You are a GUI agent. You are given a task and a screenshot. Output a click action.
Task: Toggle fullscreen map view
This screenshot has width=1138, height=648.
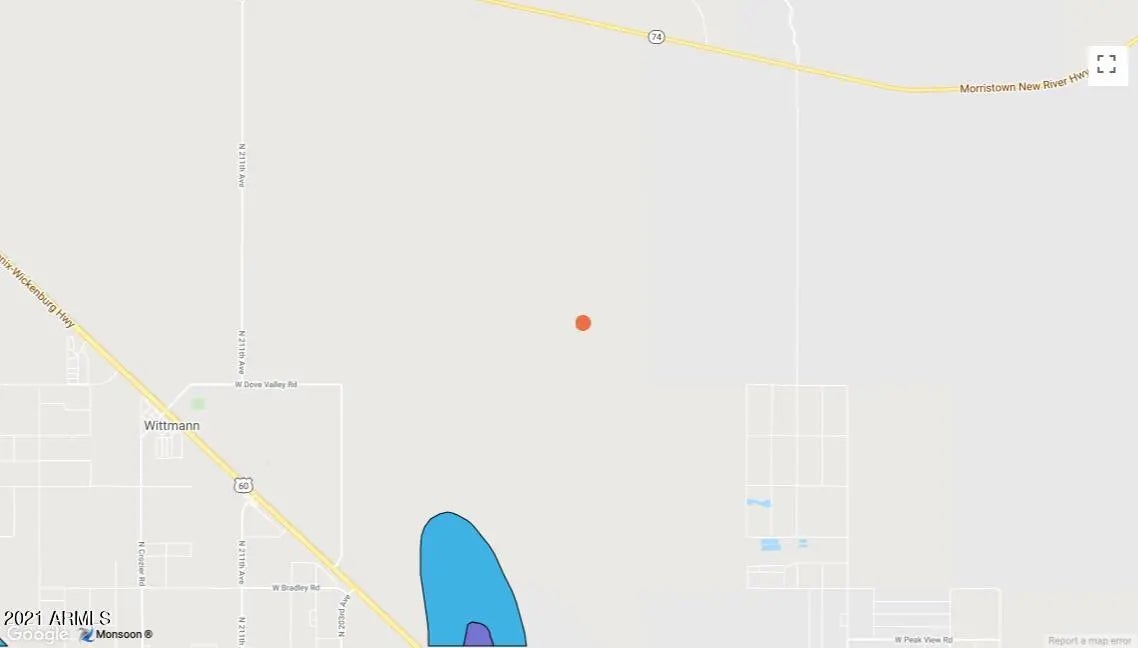point(1106,65)
